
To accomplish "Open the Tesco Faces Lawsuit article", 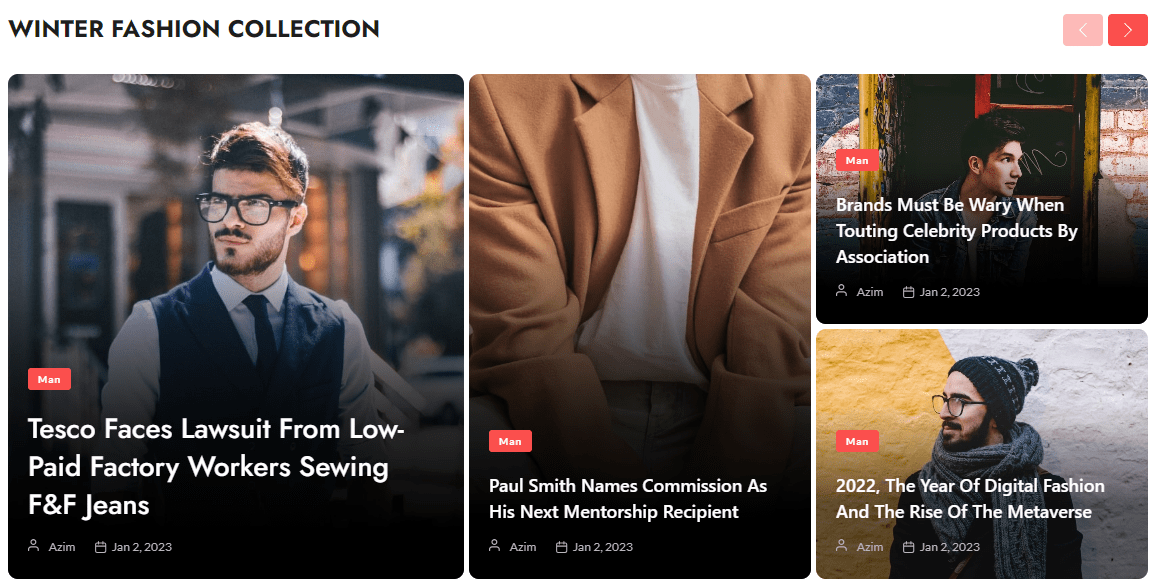I will click(x=215, y=467).
